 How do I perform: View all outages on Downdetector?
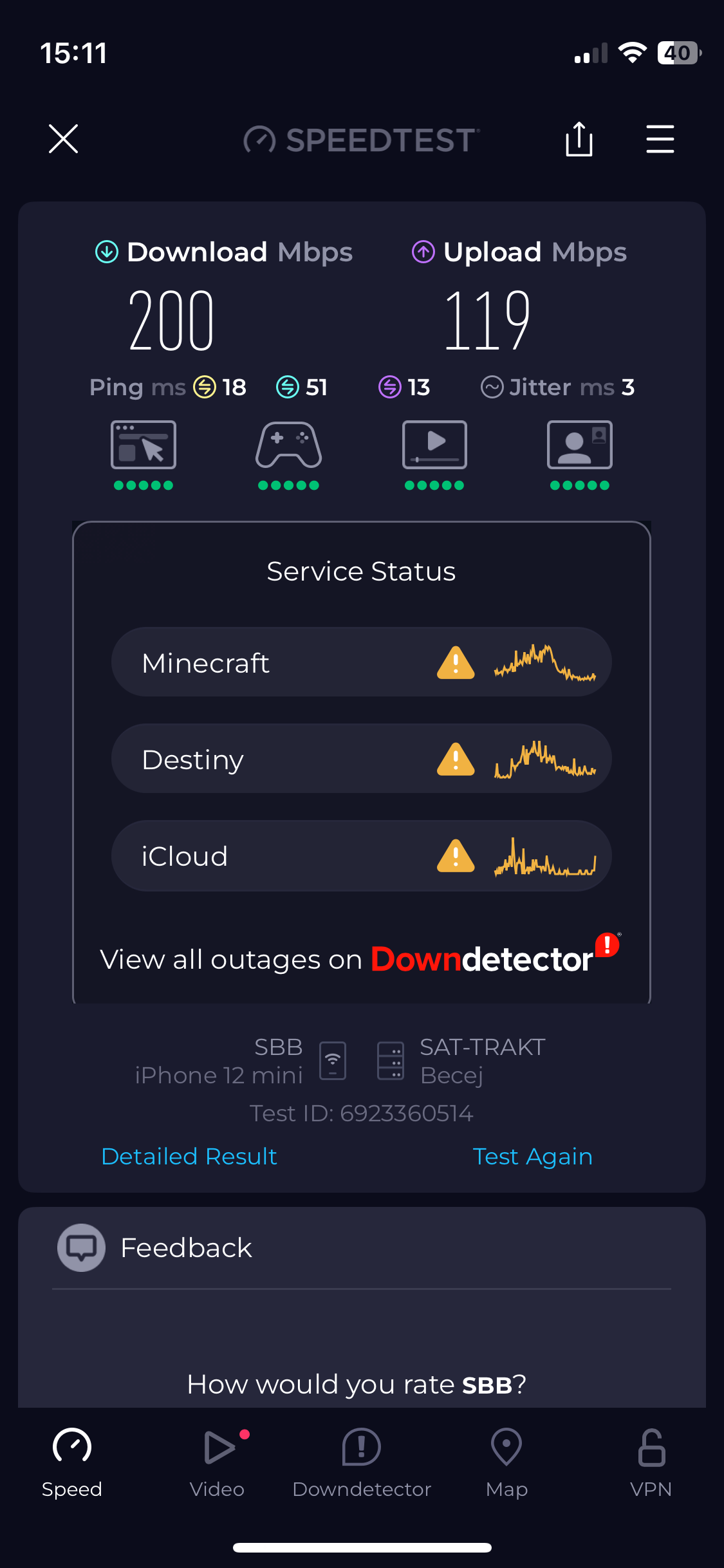pyautogui.click(x=360, y=958)
